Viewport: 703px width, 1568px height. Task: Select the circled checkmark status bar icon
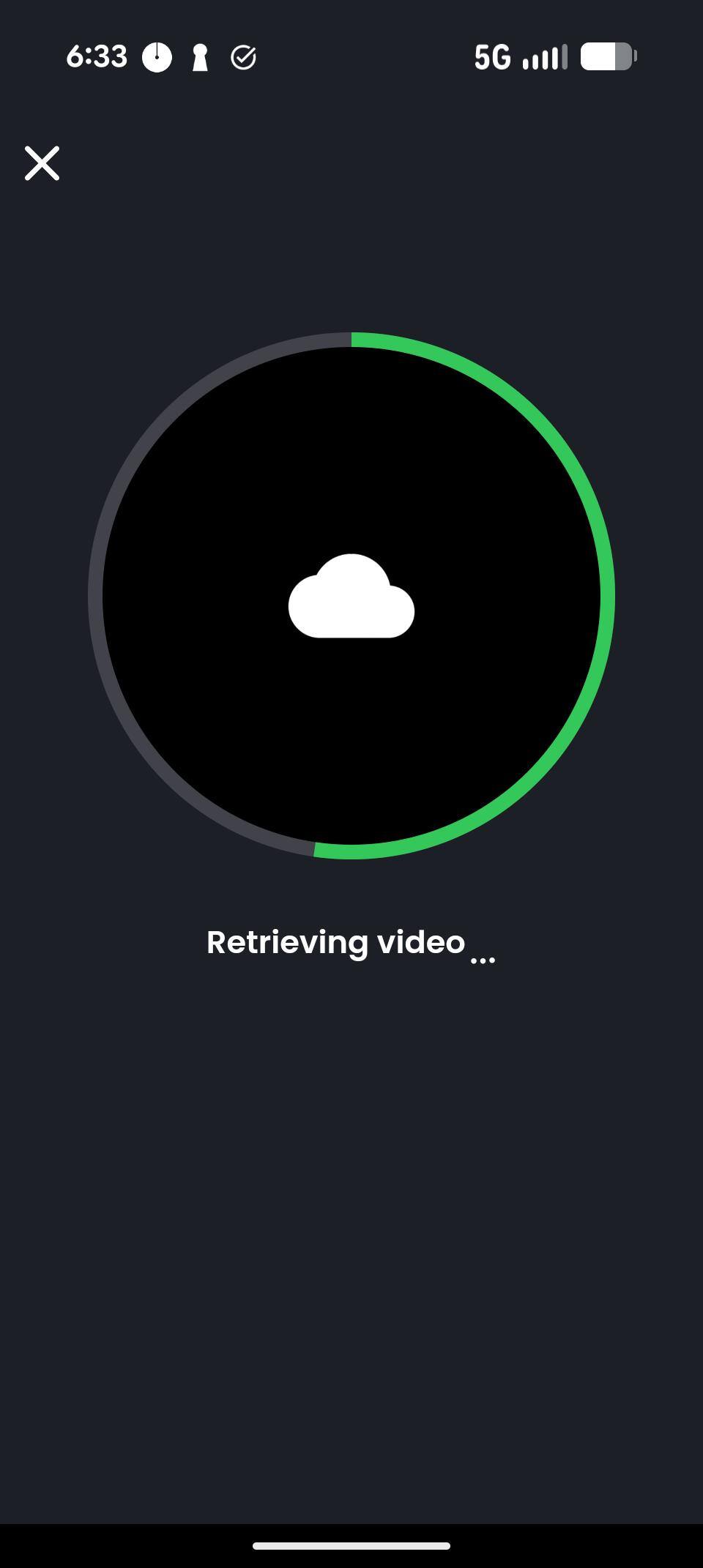[x=244, y=56]
